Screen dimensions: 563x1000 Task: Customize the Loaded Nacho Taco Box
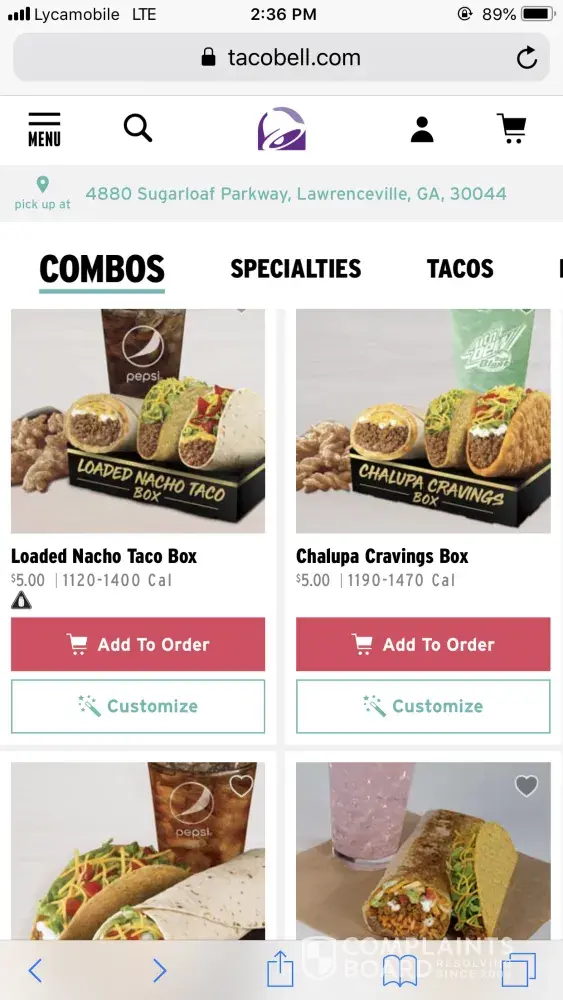coord(138,706)
